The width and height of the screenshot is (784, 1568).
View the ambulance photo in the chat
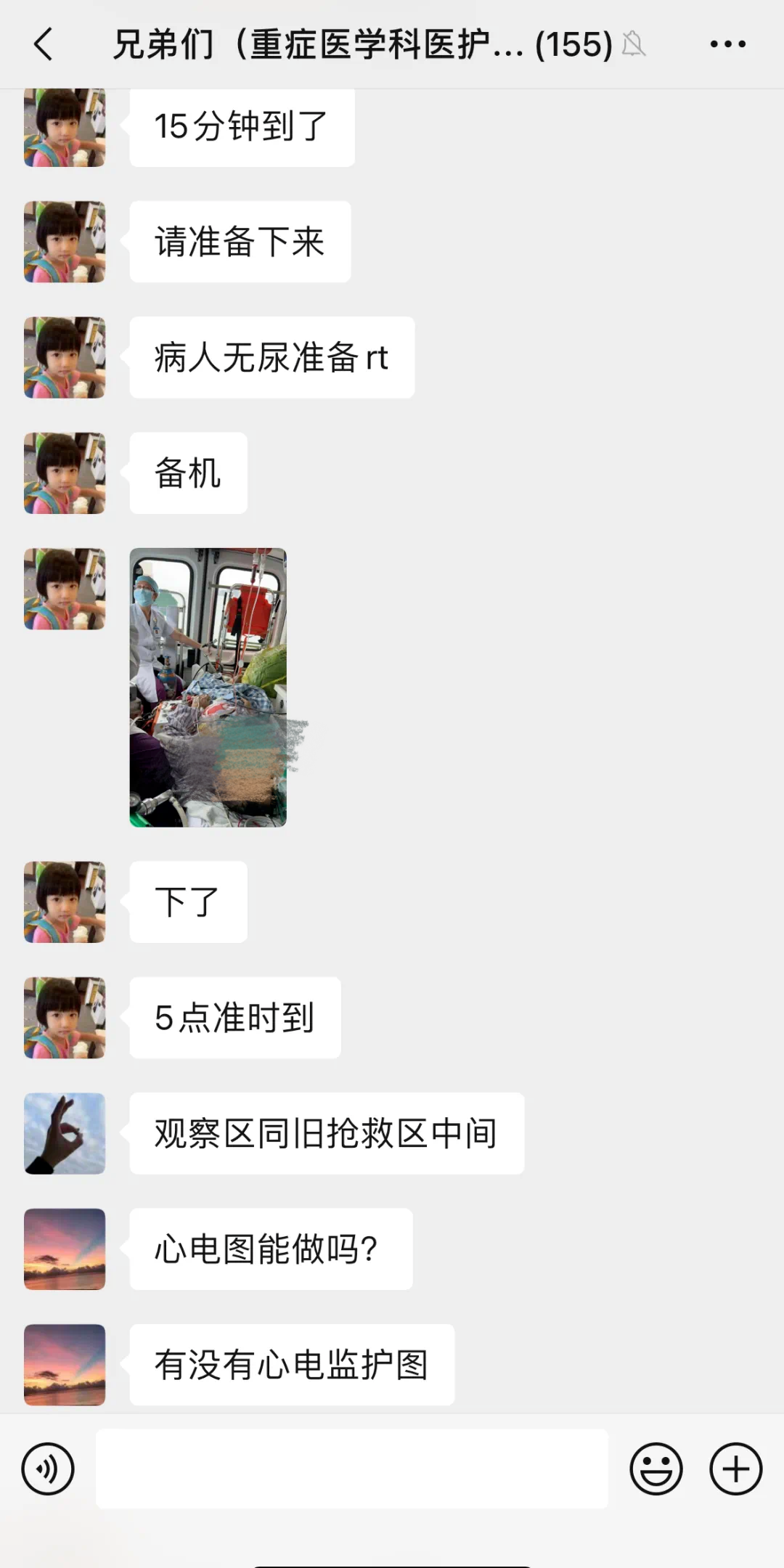pyautogui.click(x=208, y=687)
